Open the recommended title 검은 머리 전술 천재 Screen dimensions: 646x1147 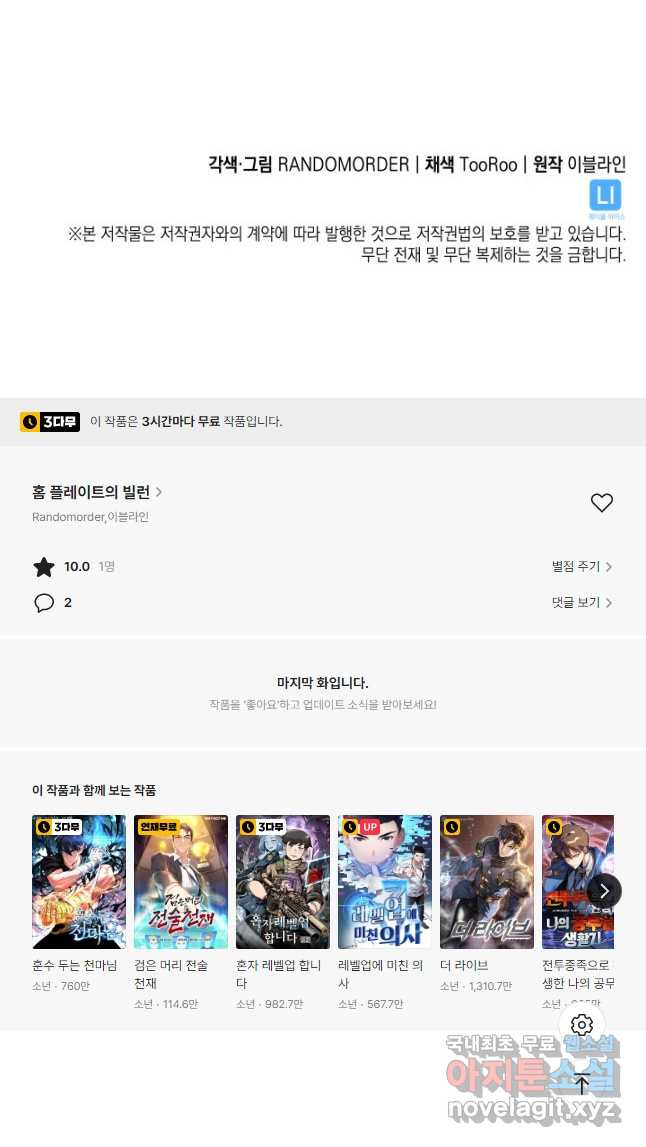(181, 882)
